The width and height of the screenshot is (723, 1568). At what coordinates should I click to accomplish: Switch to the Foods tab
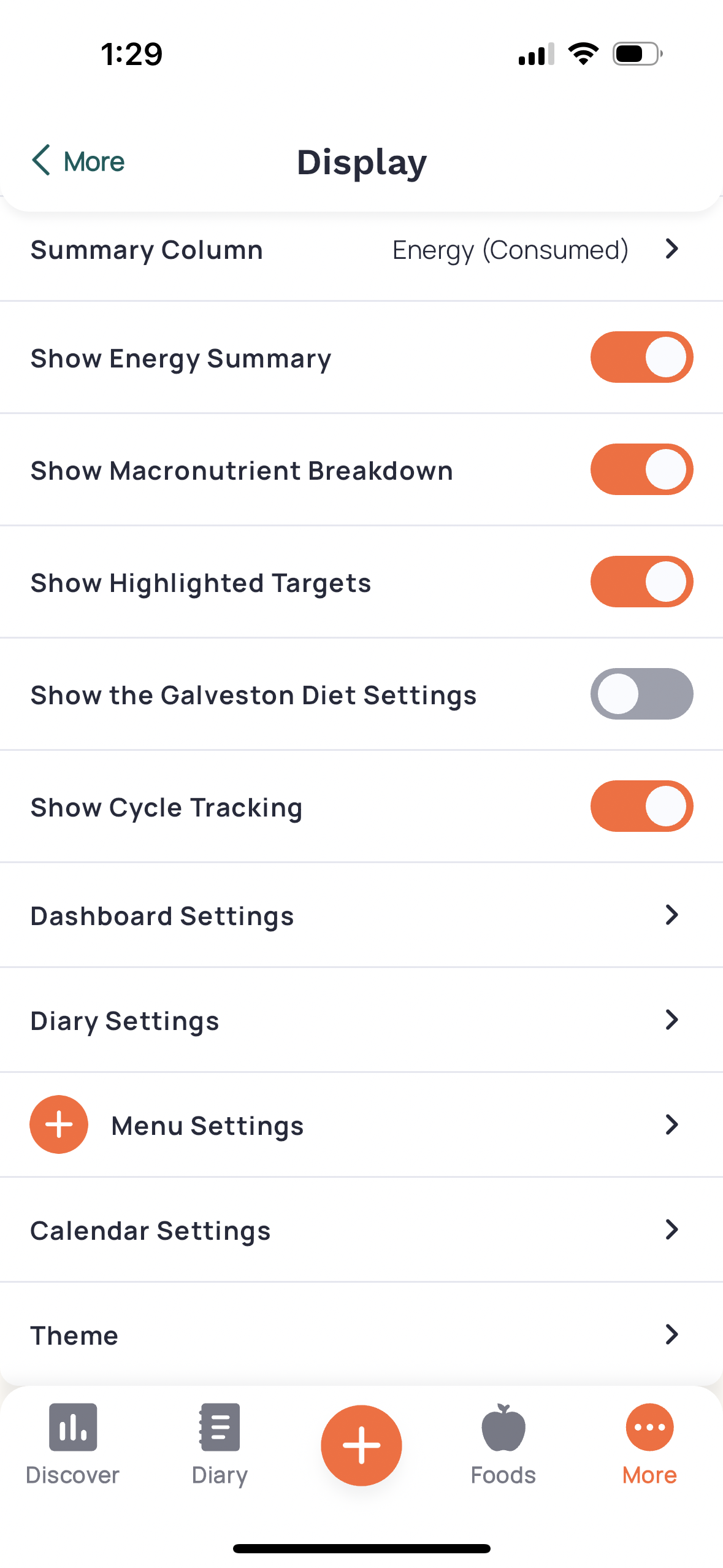tap(503, 1444)
